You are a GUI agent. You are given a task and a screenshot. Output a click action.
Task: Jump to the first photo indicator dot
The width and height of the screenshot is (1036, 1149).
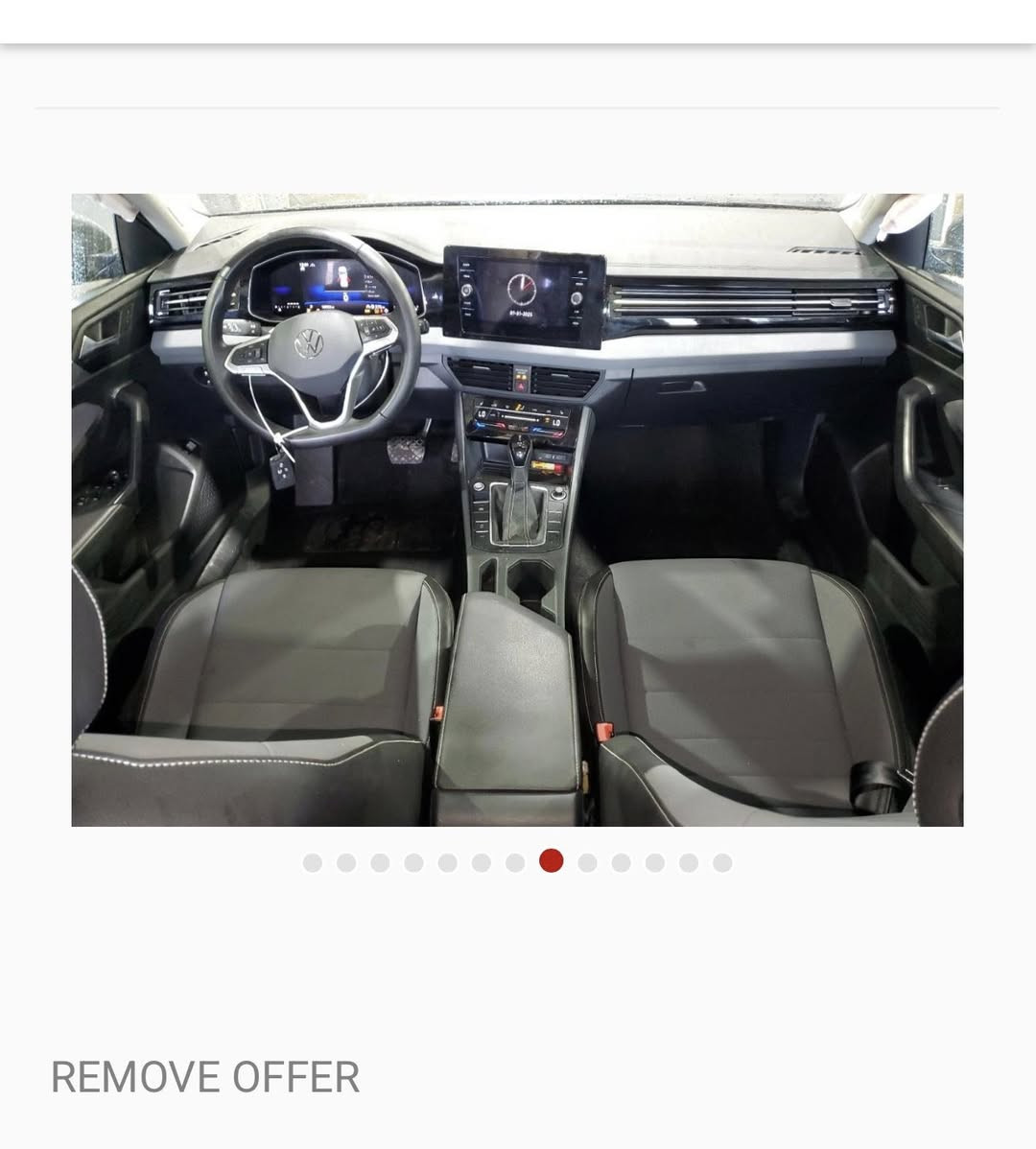point(312,863)
